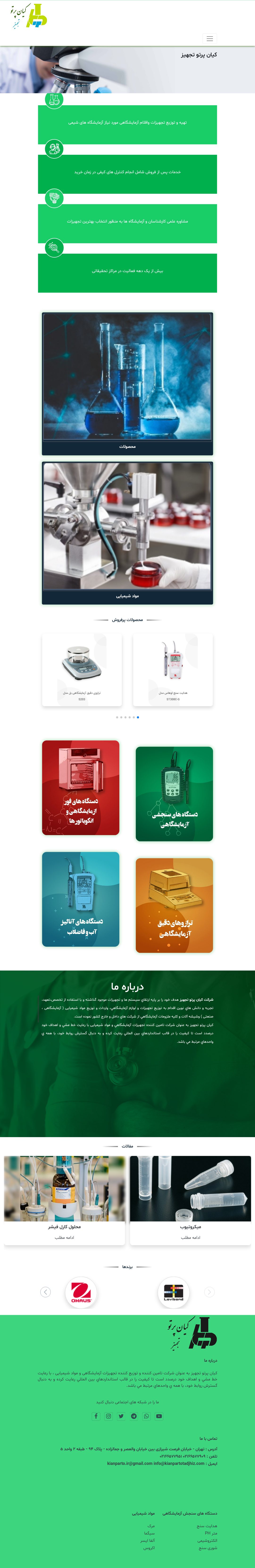The height and width of the screenshot is (1568, 255).
Task: View the S203 precision balance product
Action: (82, 670)
